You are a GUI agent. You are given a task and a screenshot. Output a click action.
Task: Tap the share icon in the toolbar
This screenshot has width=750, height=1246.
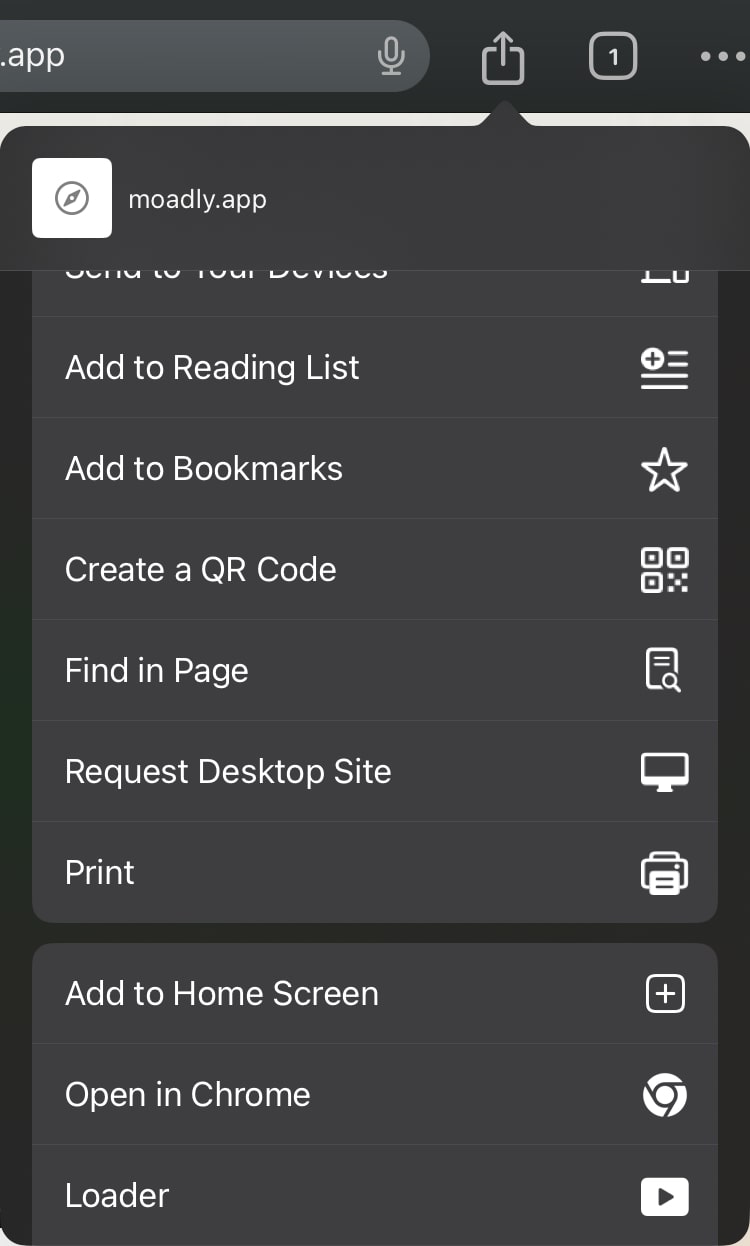(503, 56)
